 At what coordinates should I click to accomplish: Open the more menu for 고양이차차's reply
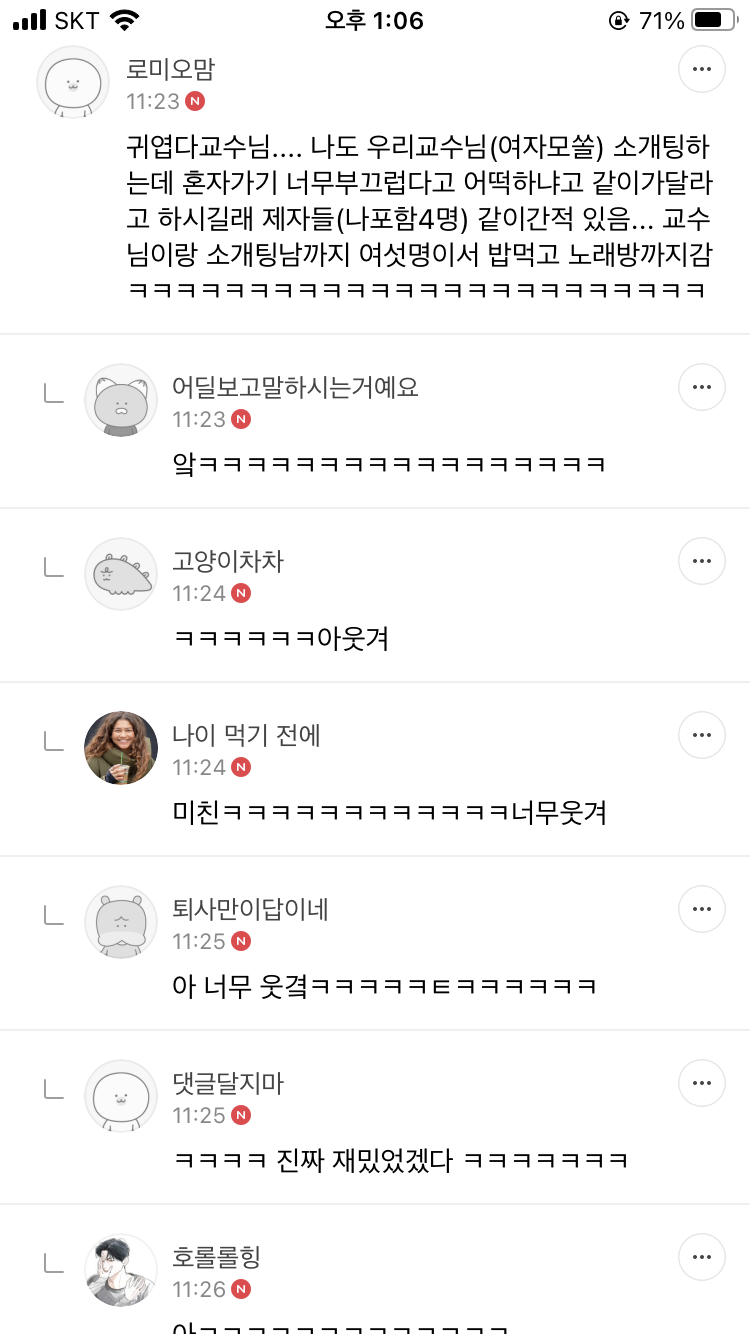click(701, 561)
